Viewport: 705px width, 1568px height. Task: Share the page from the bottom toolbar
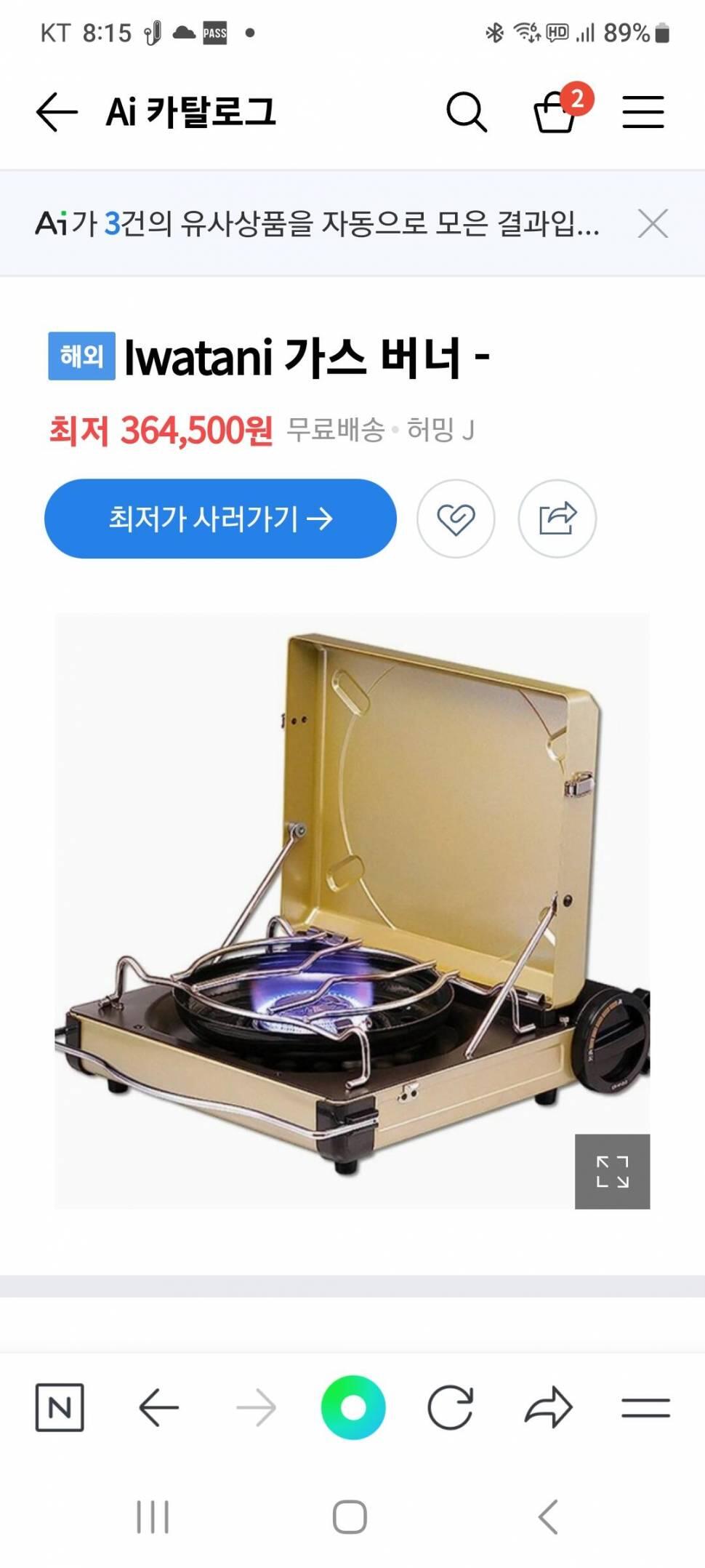[x=549, y=1407]
